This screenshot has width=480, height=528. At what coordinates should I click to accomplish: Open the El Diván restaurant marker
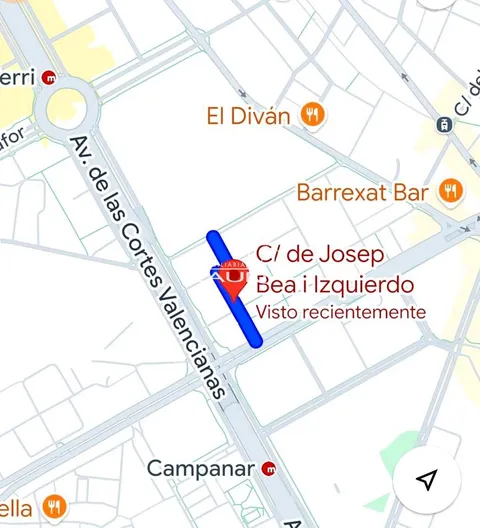pyautogui.click(x=313, y=115)
